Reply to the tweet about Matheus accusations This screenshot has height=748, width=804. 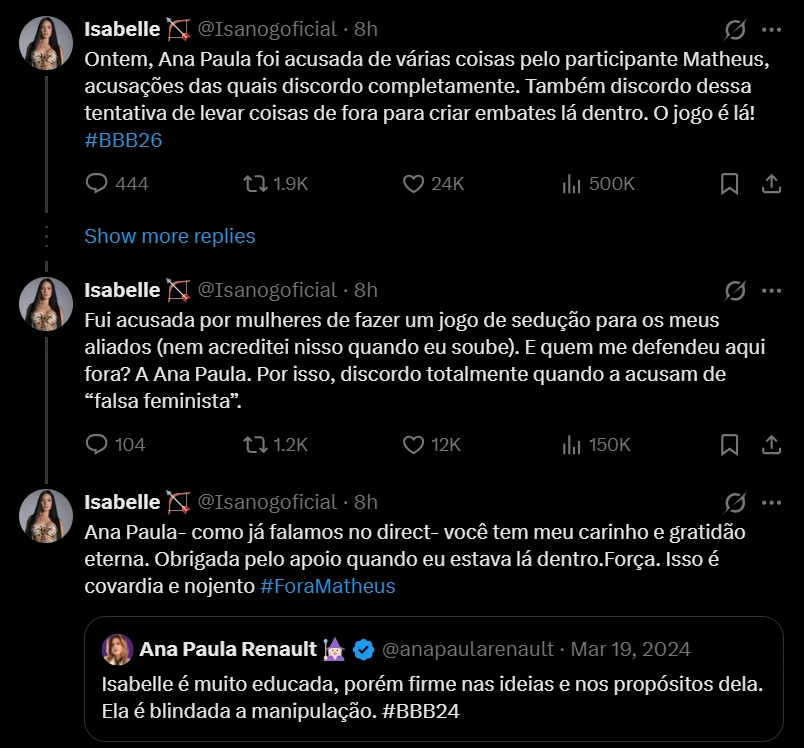tap(97, 184)
